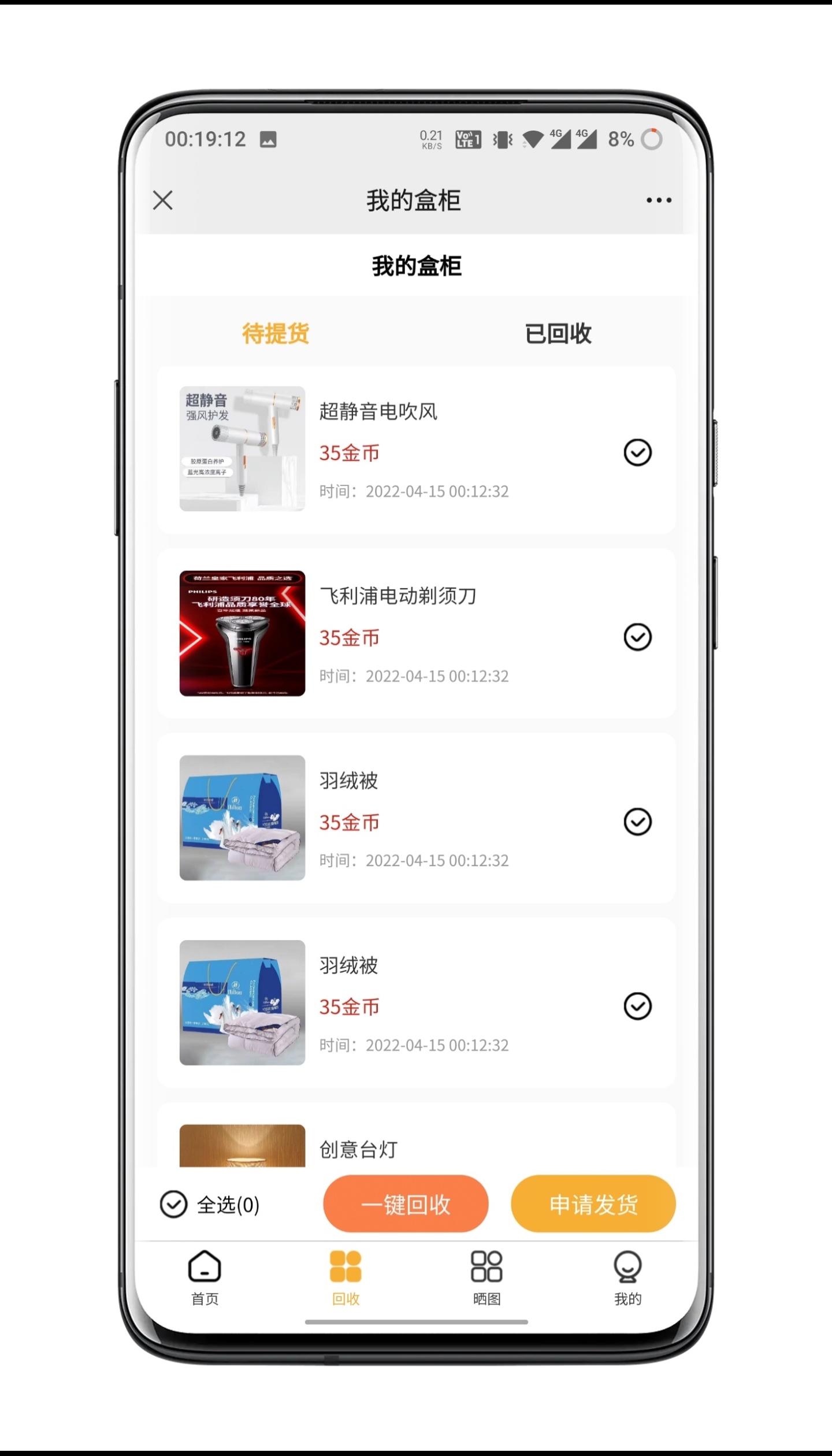Go to the 首页 home tab

(x=205, y=1278)
